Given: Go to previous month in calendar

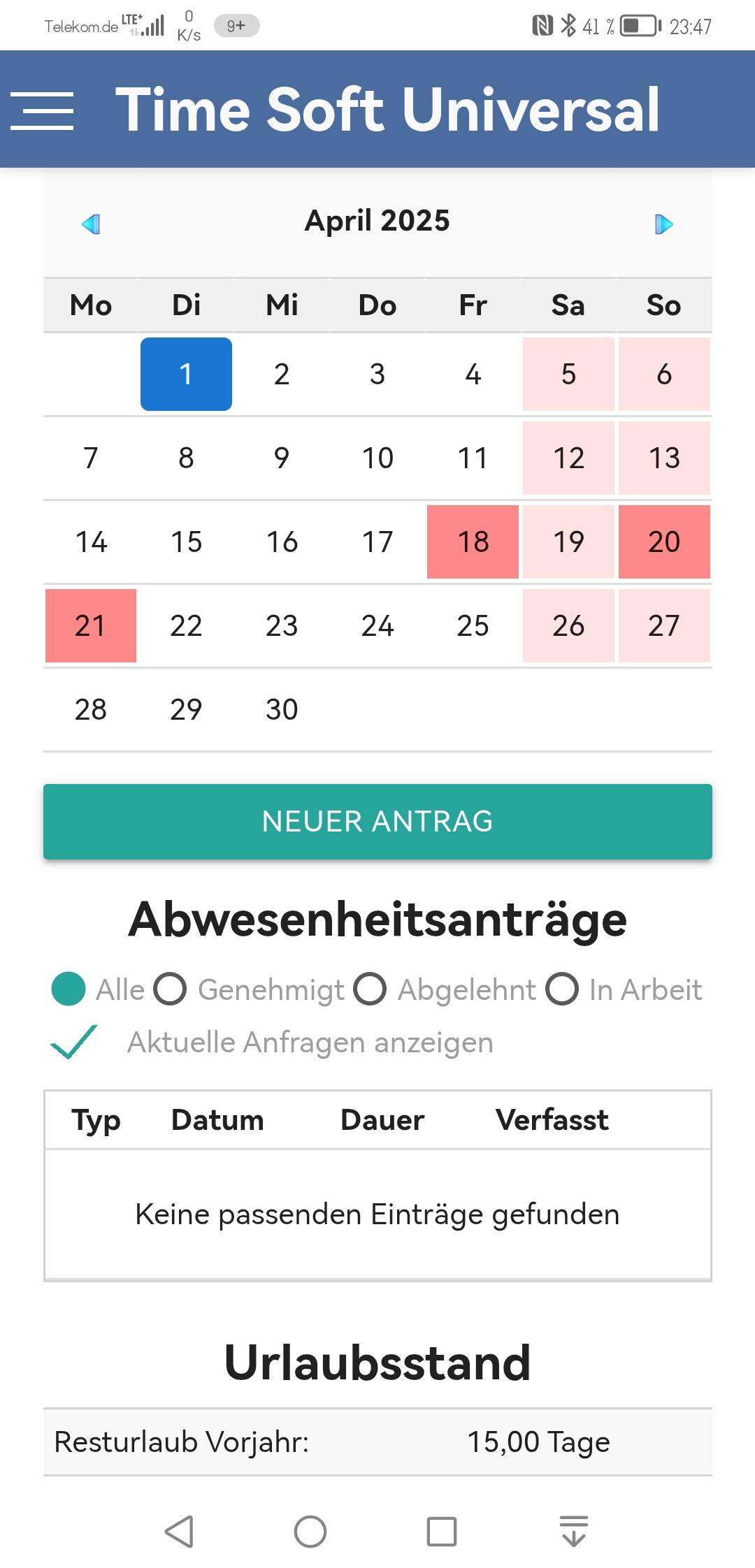Looking at the screenshot, I should coord(91,224).
